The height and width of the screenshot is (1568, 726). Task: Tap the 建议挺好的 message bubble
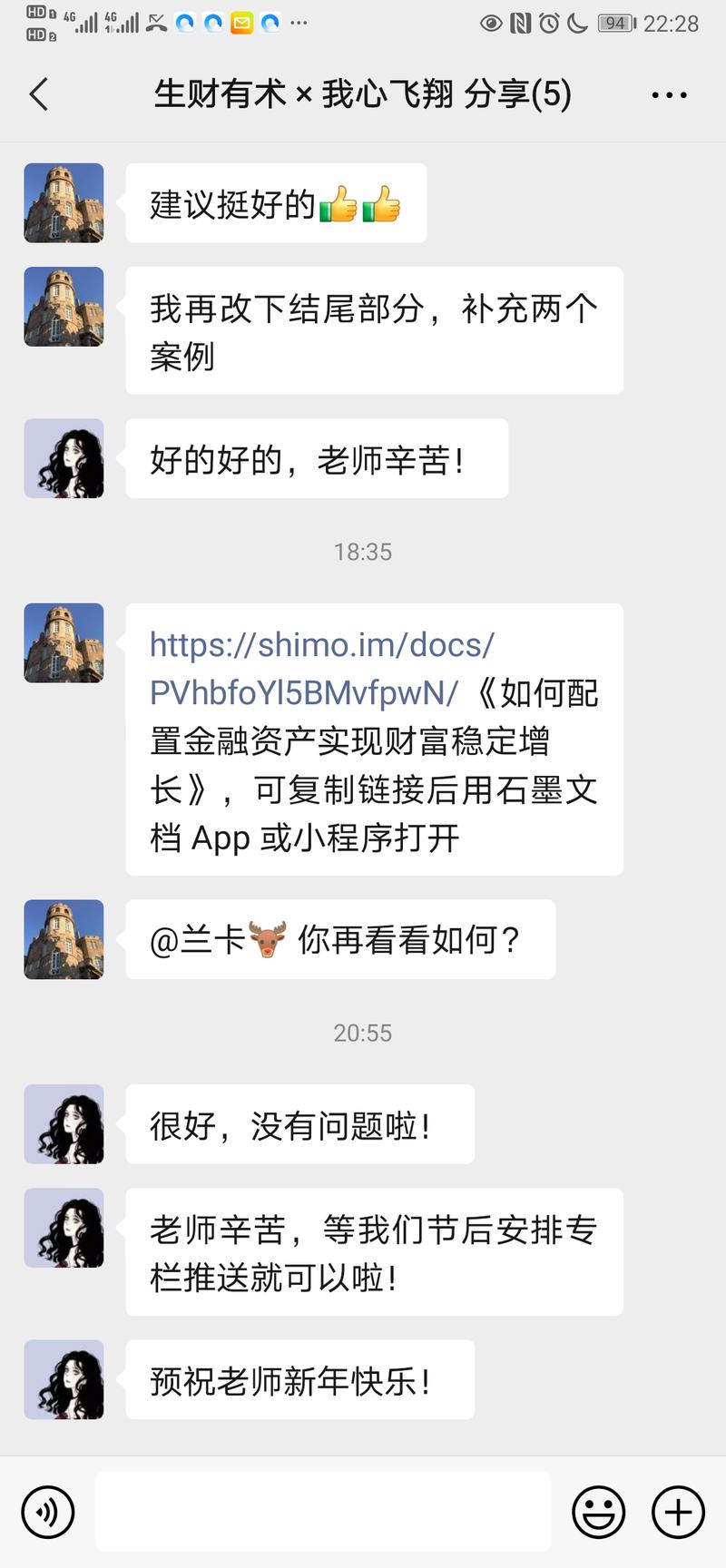click(277, 202)
